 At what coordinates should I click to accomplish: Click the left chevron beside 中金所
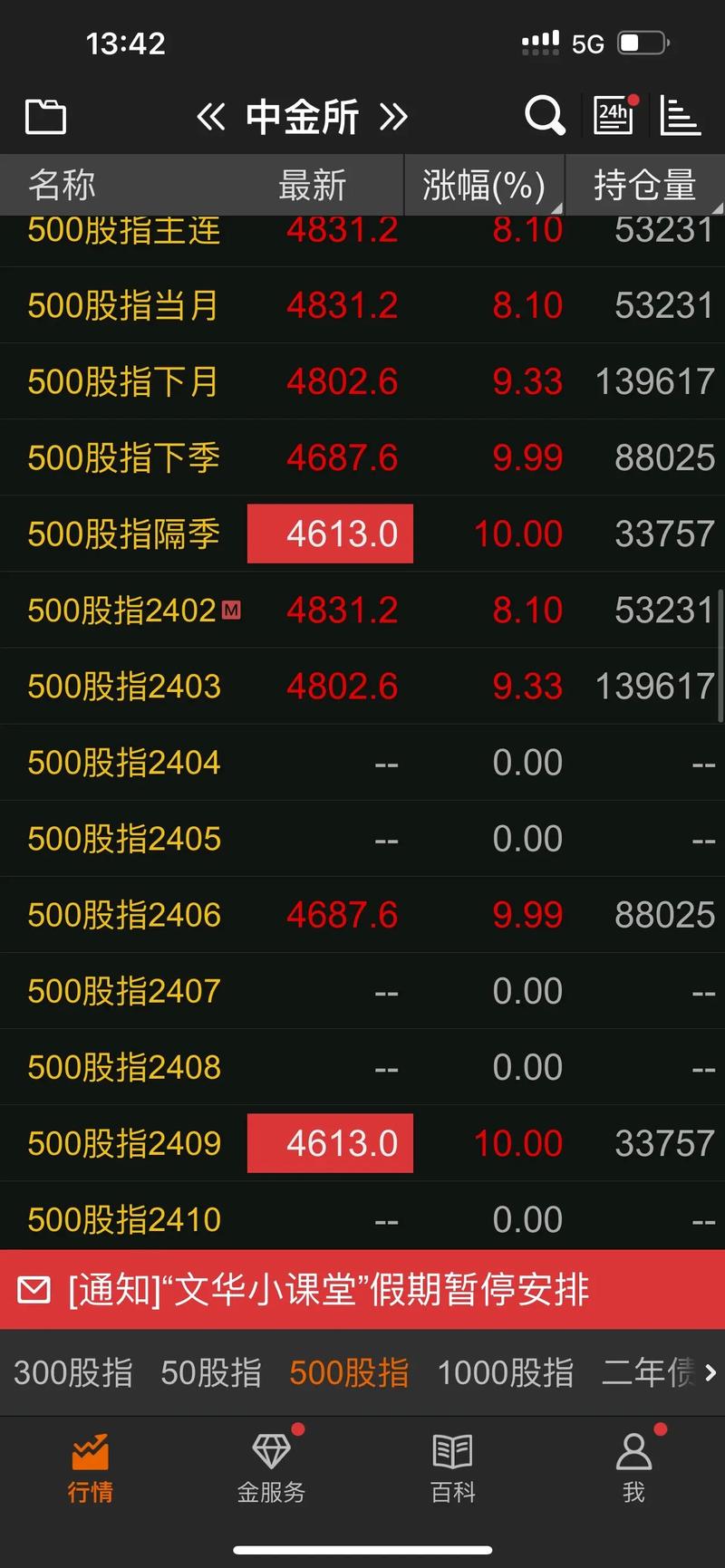coord(210,116)
